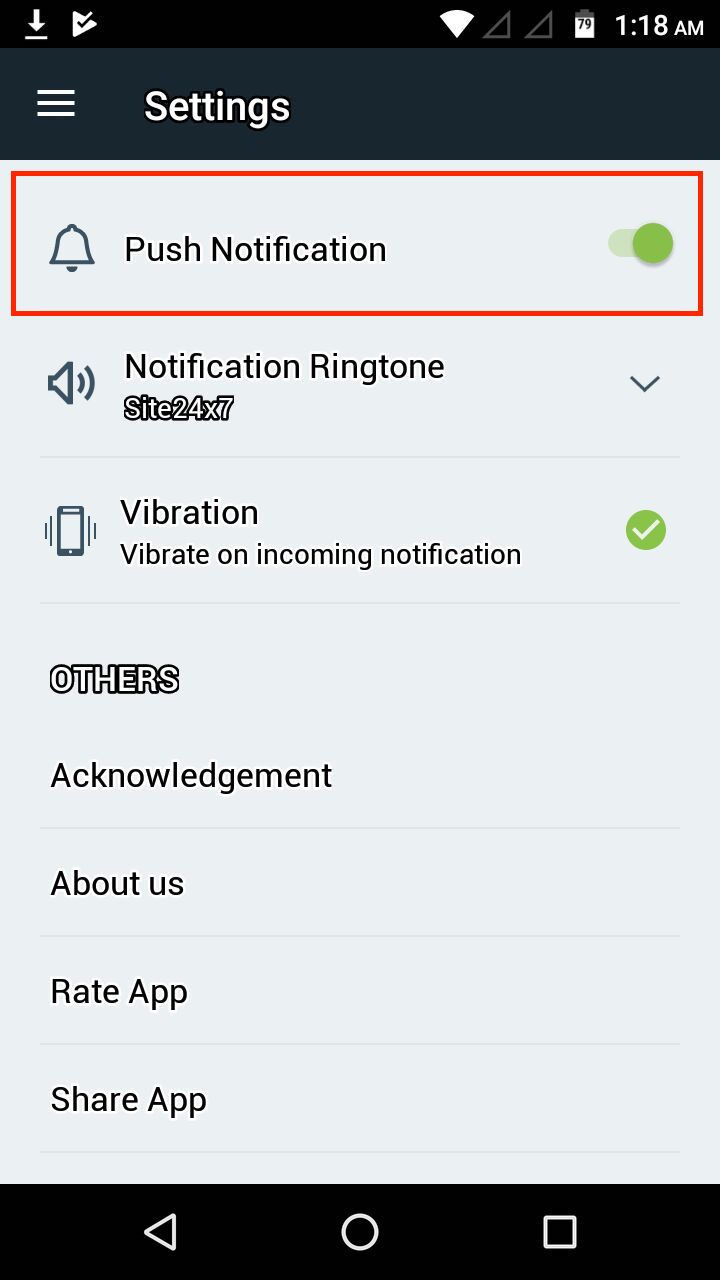720x1280 pixels.
Task: Tap the system back button
Action: click(x=161, y=1232)
